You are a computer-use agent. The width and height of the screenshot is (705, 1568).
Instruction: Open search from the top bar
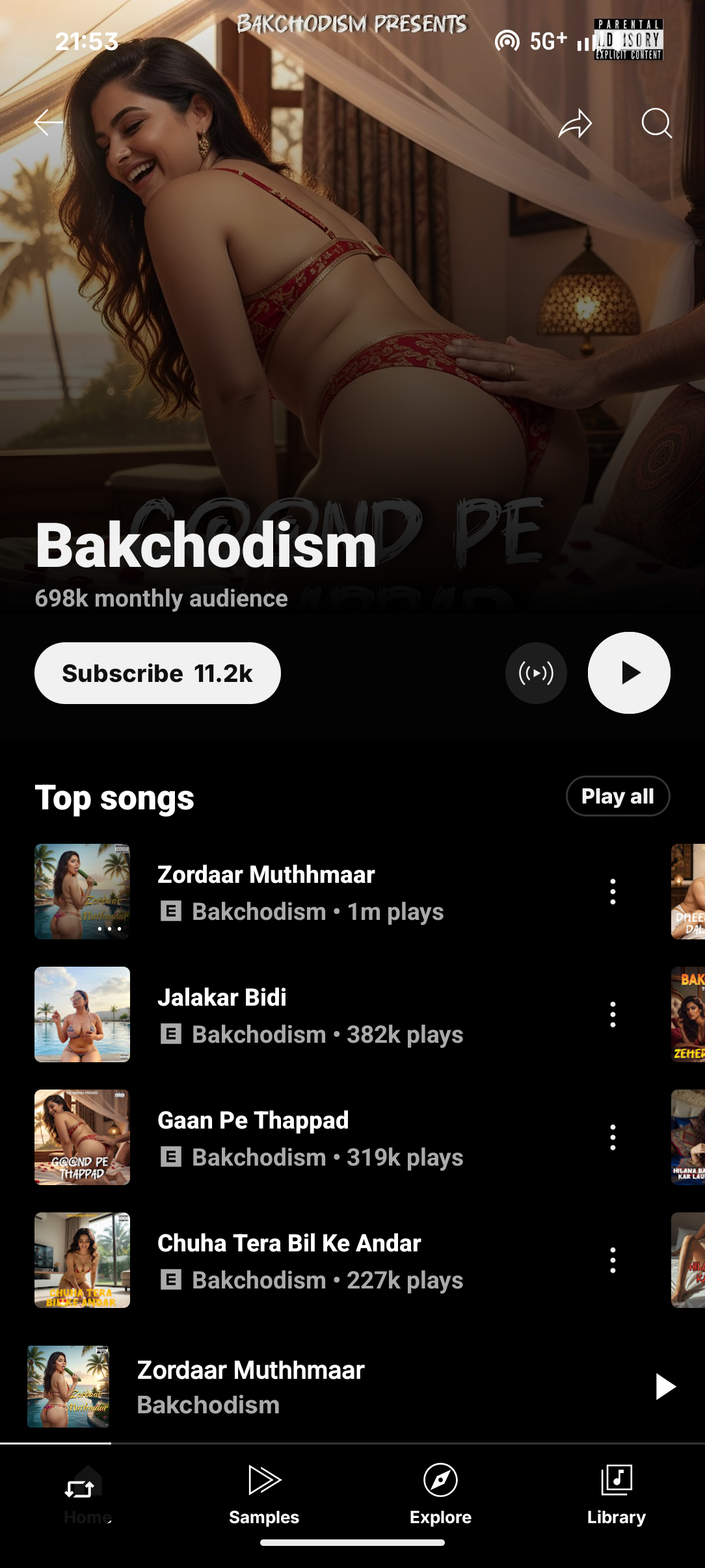coord(656,124)
